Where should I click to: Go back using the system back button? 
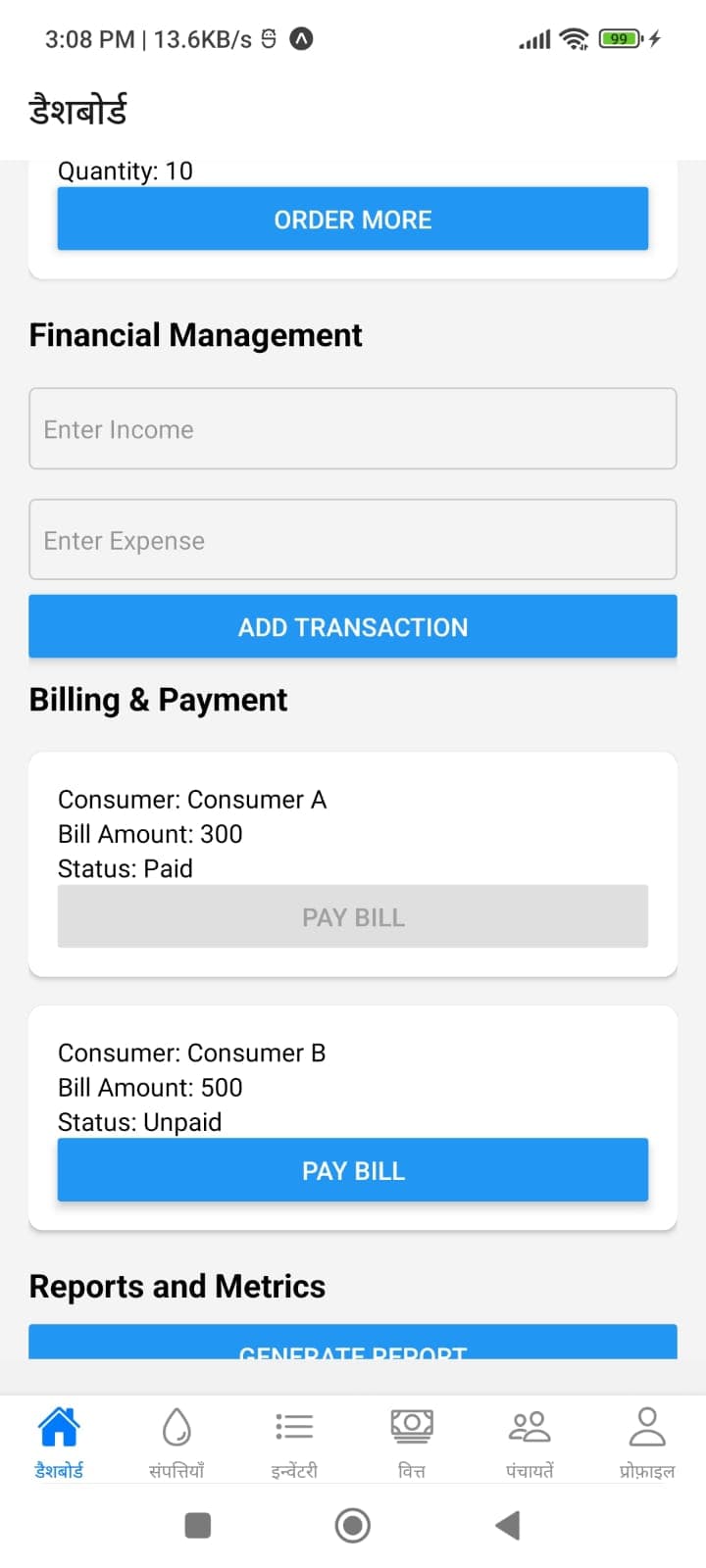507,1525
